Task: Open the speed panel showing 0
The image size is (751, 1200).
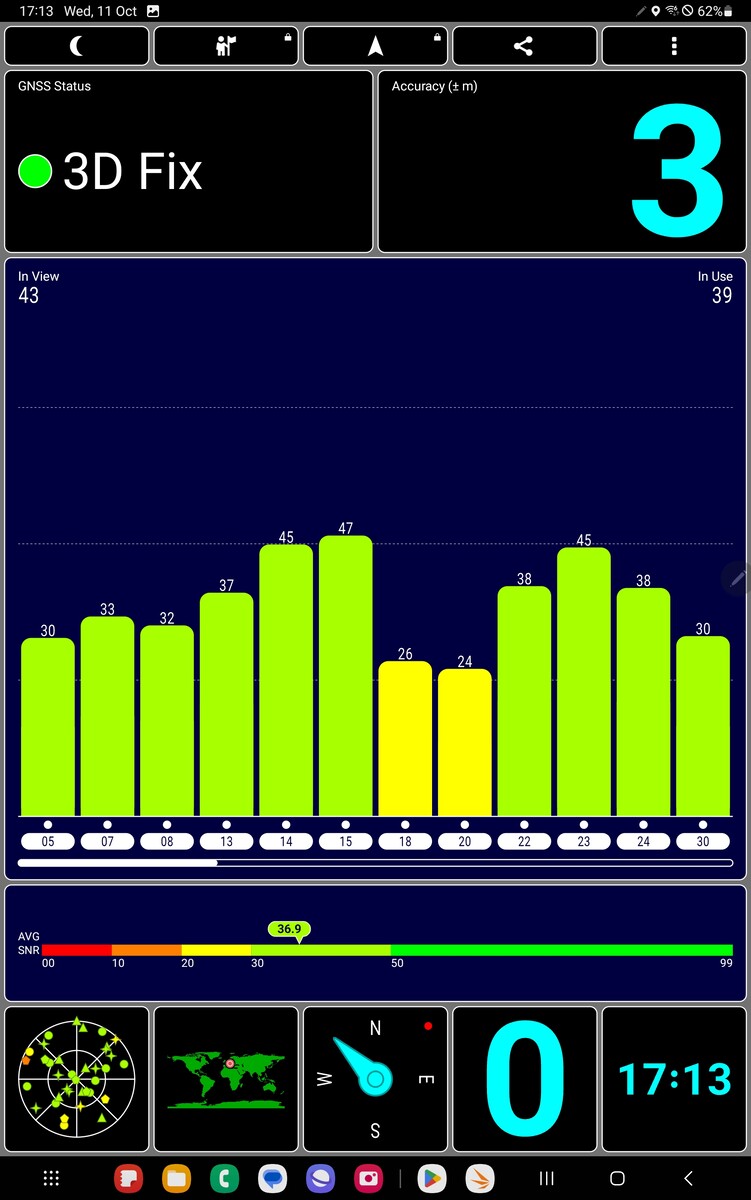Action: (x=524, y=1078)
